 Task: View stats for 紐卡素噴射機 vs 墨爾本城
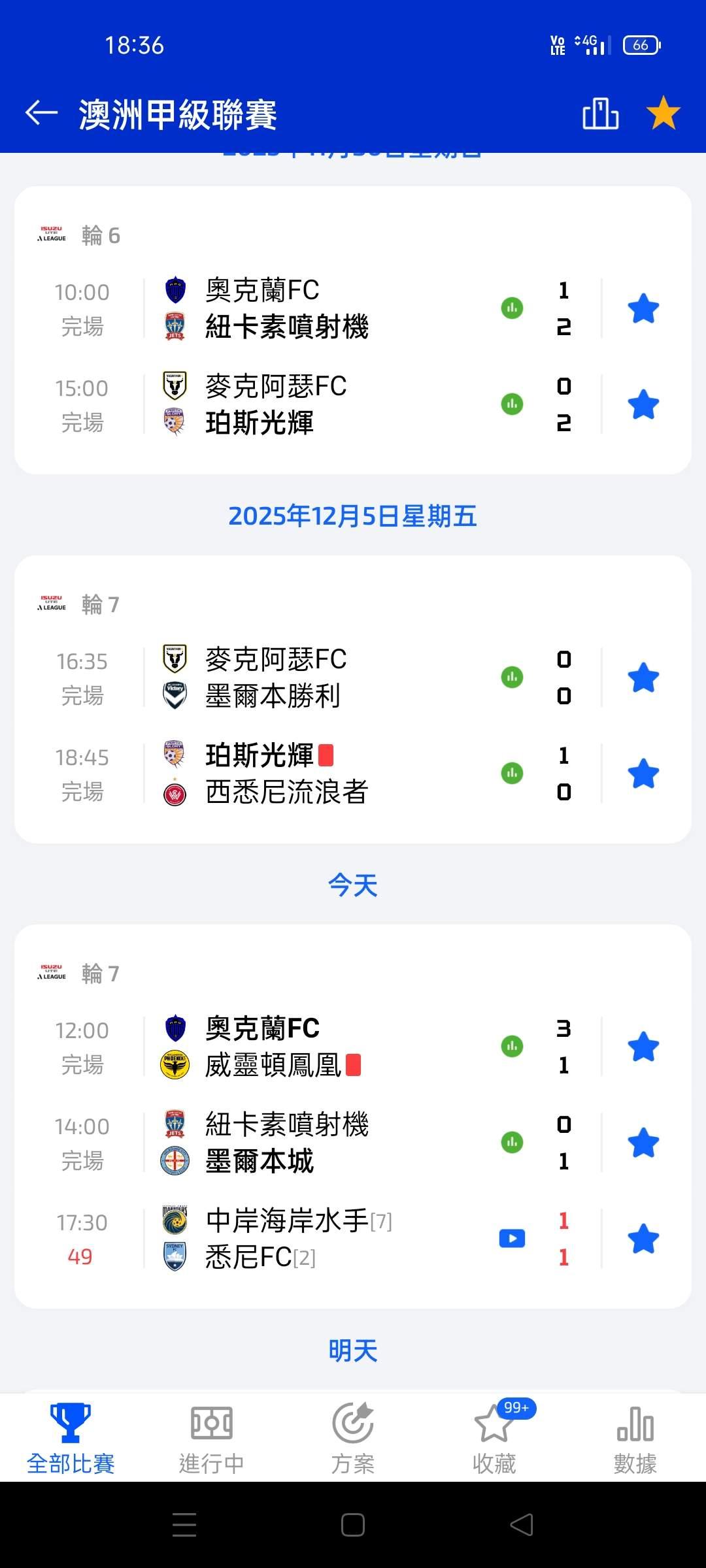(x=512, y=1143)
